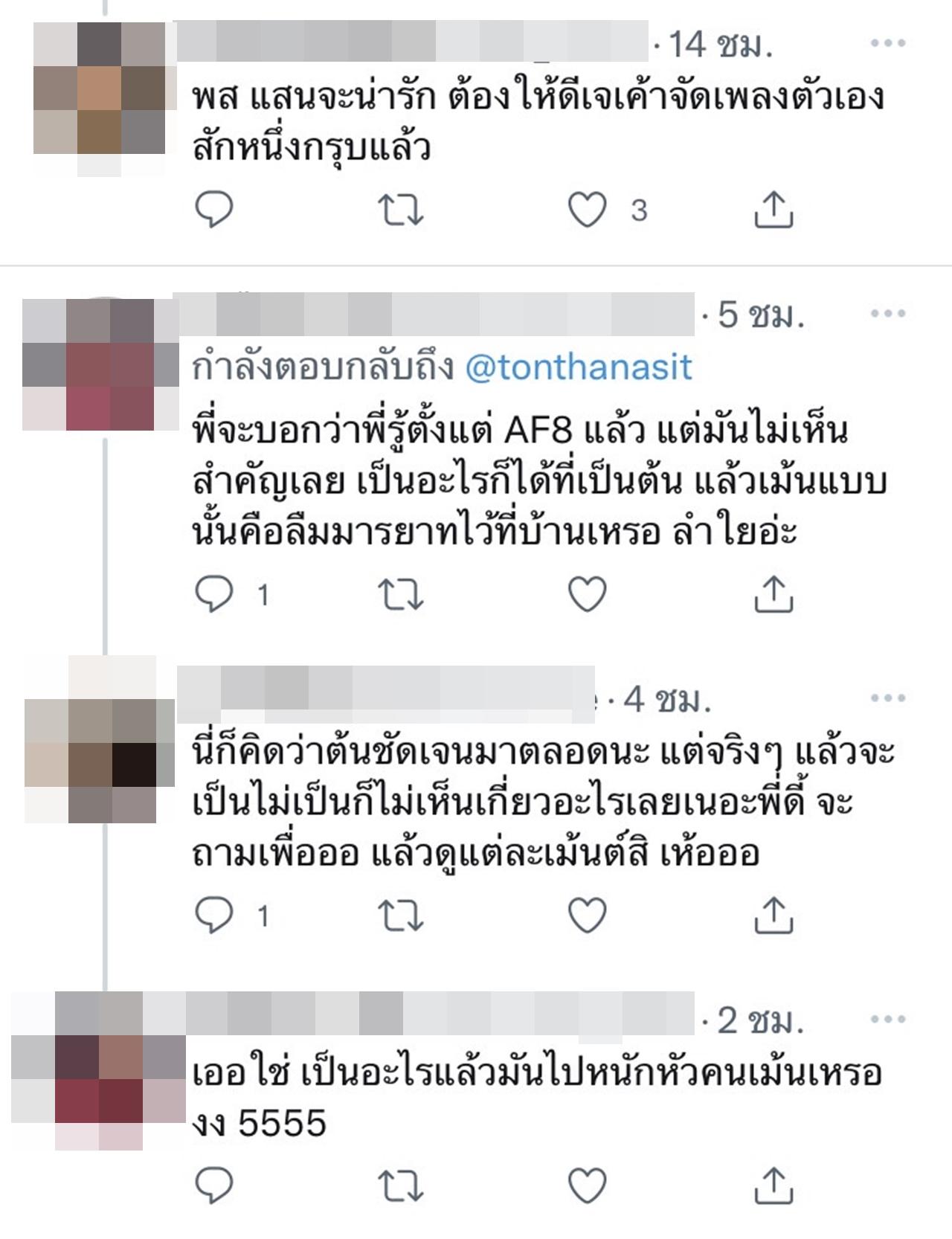Image resolution: width=952 pixels, height=1239 pixels.
Task: Reply to the tweet ending with 5555
Action: pyautogui.click(x=214, y=1185)
